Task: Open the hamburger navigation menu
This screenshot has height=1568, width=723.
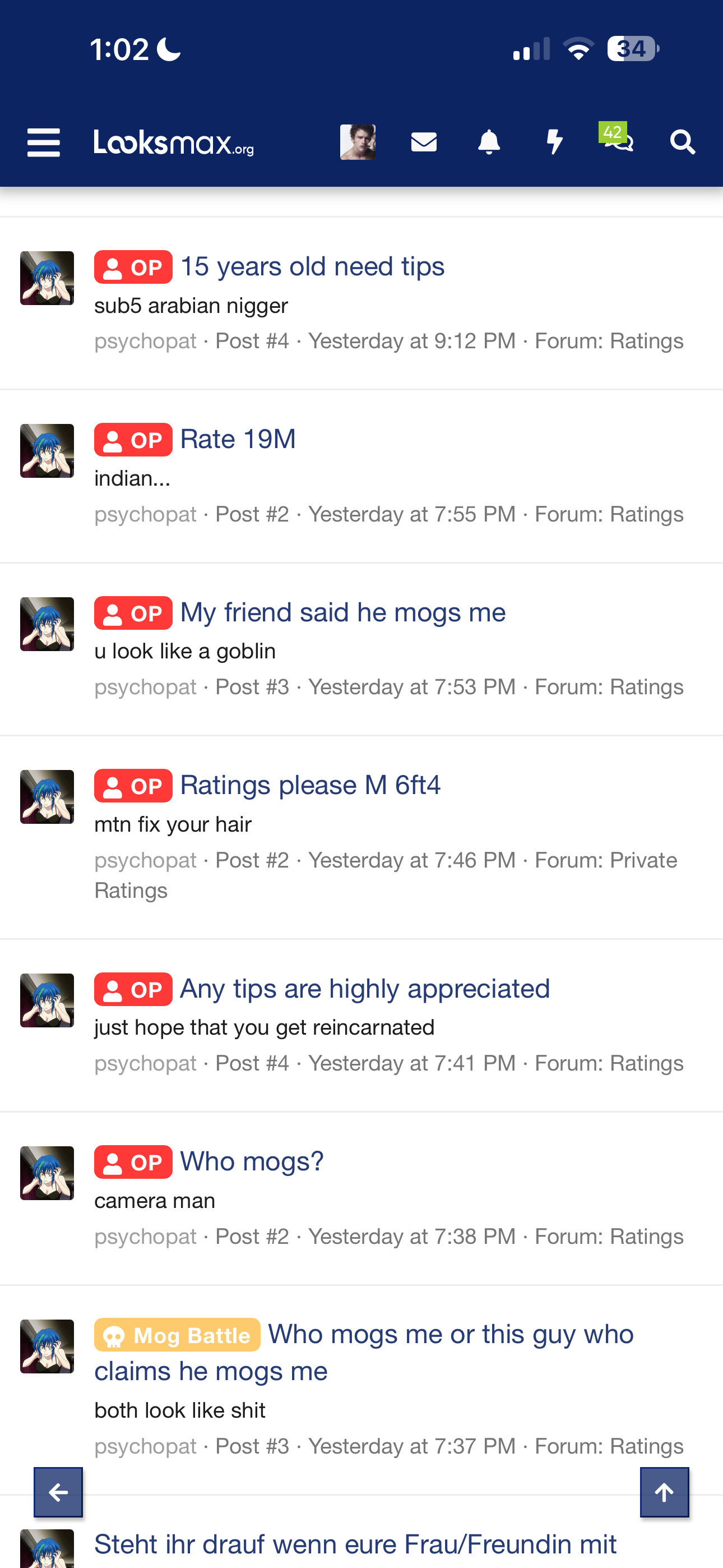Action: pyautogui.click(x=43, y=142)
